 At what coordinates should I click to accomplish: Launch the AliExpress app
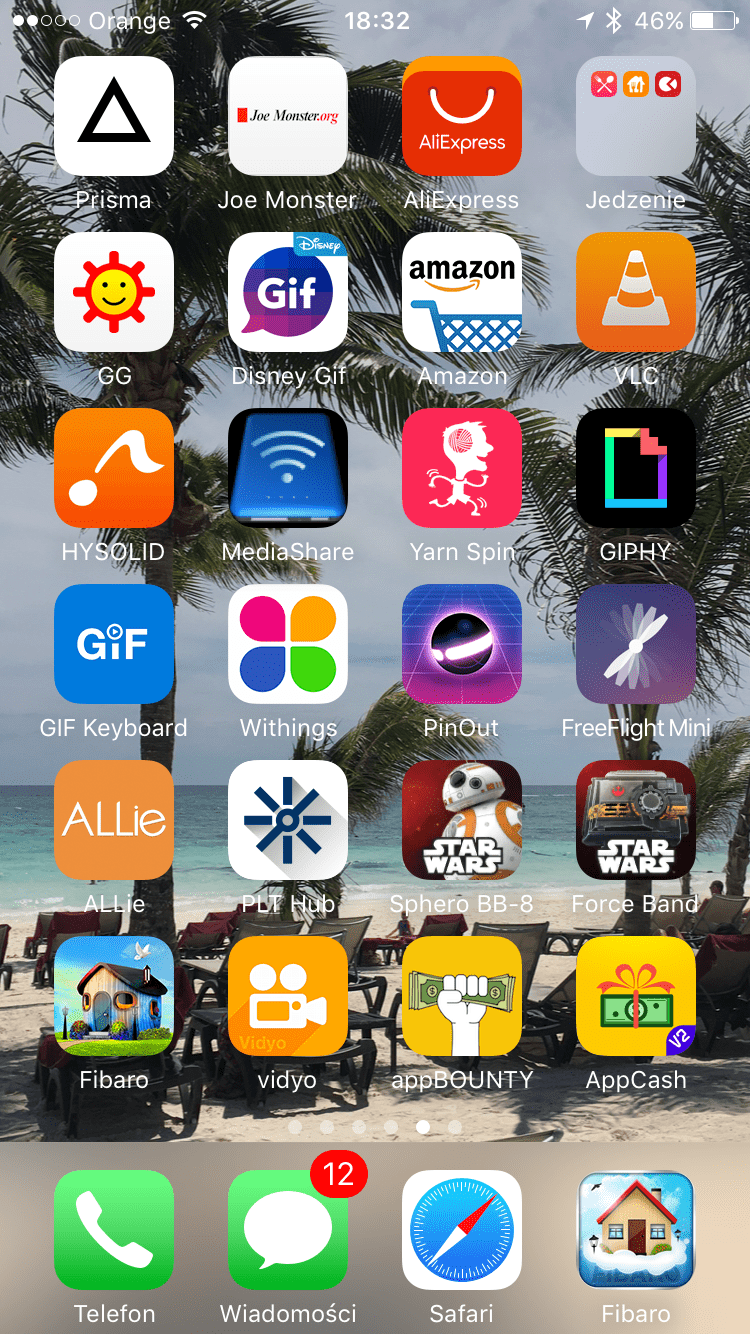(x=462, y=116)
